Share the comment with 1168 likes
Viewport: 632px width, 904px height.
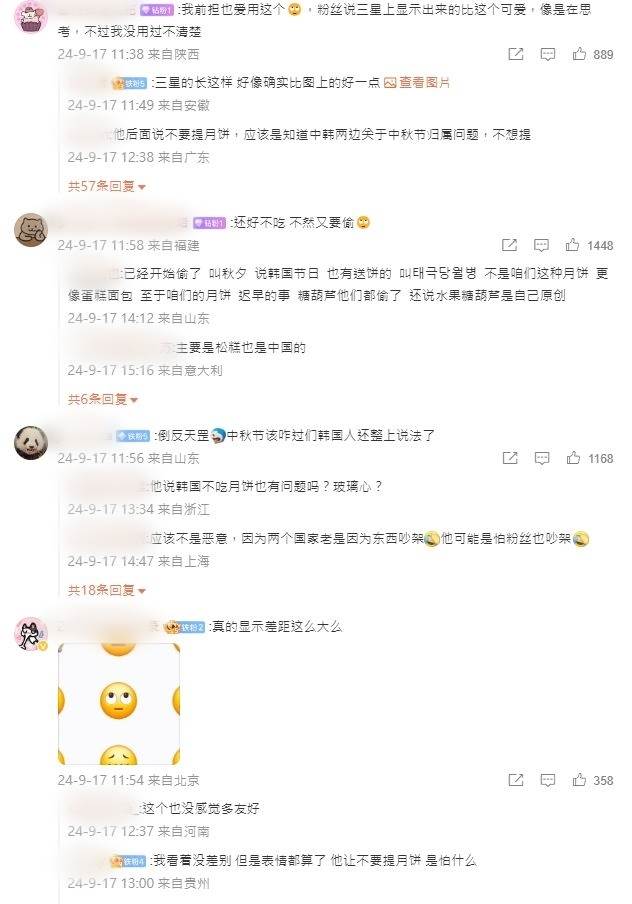[509, 458]
